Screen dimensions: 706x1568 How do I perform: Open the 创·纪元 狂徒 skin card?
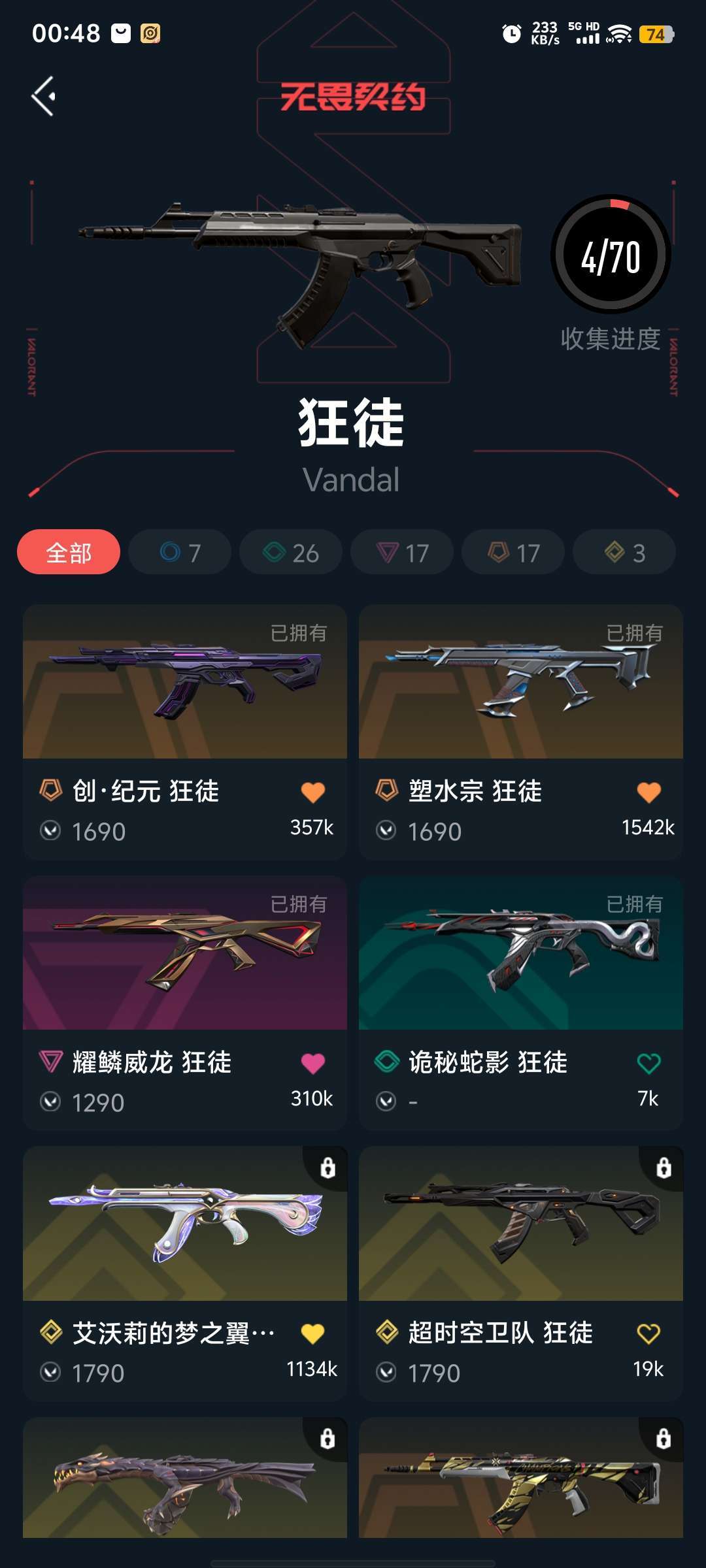185,732
